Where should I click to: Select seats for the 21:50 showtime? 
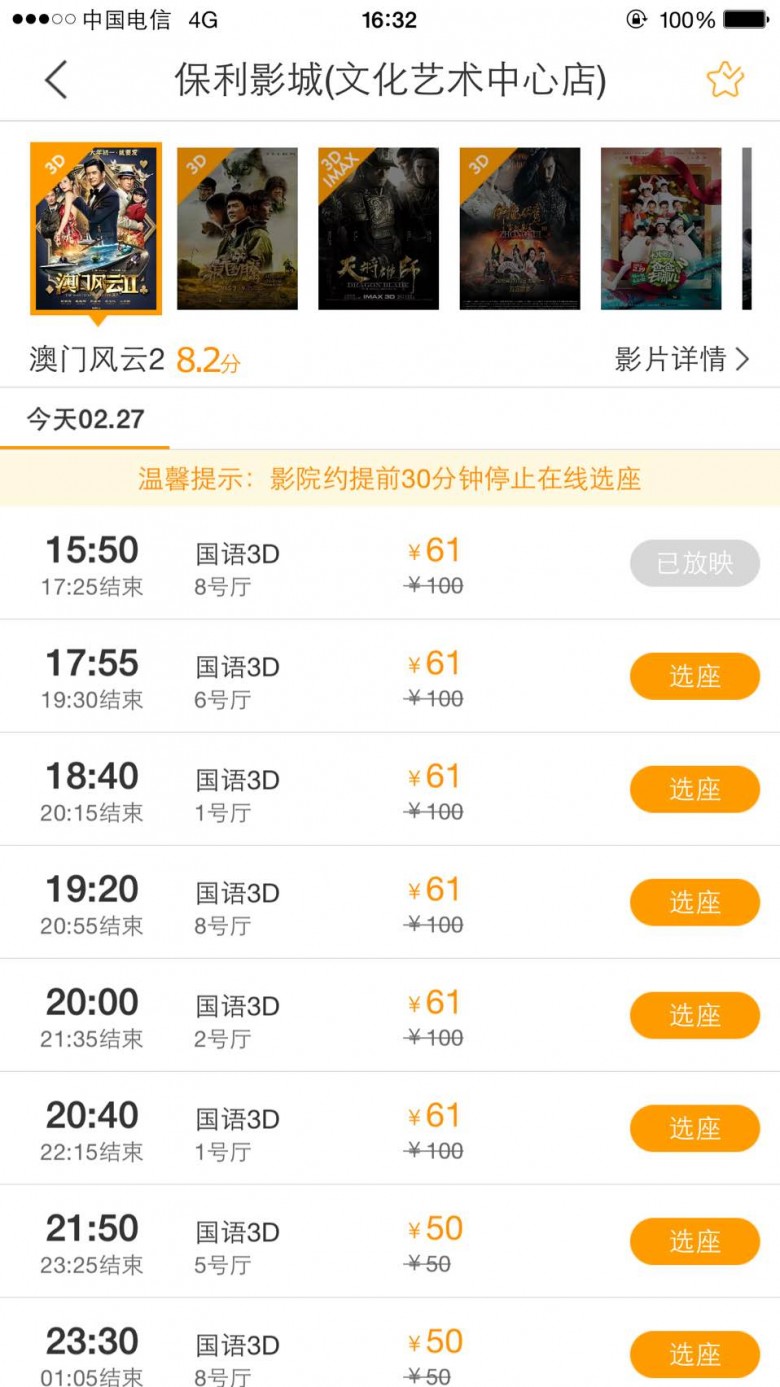click(x=694, y=1241)
